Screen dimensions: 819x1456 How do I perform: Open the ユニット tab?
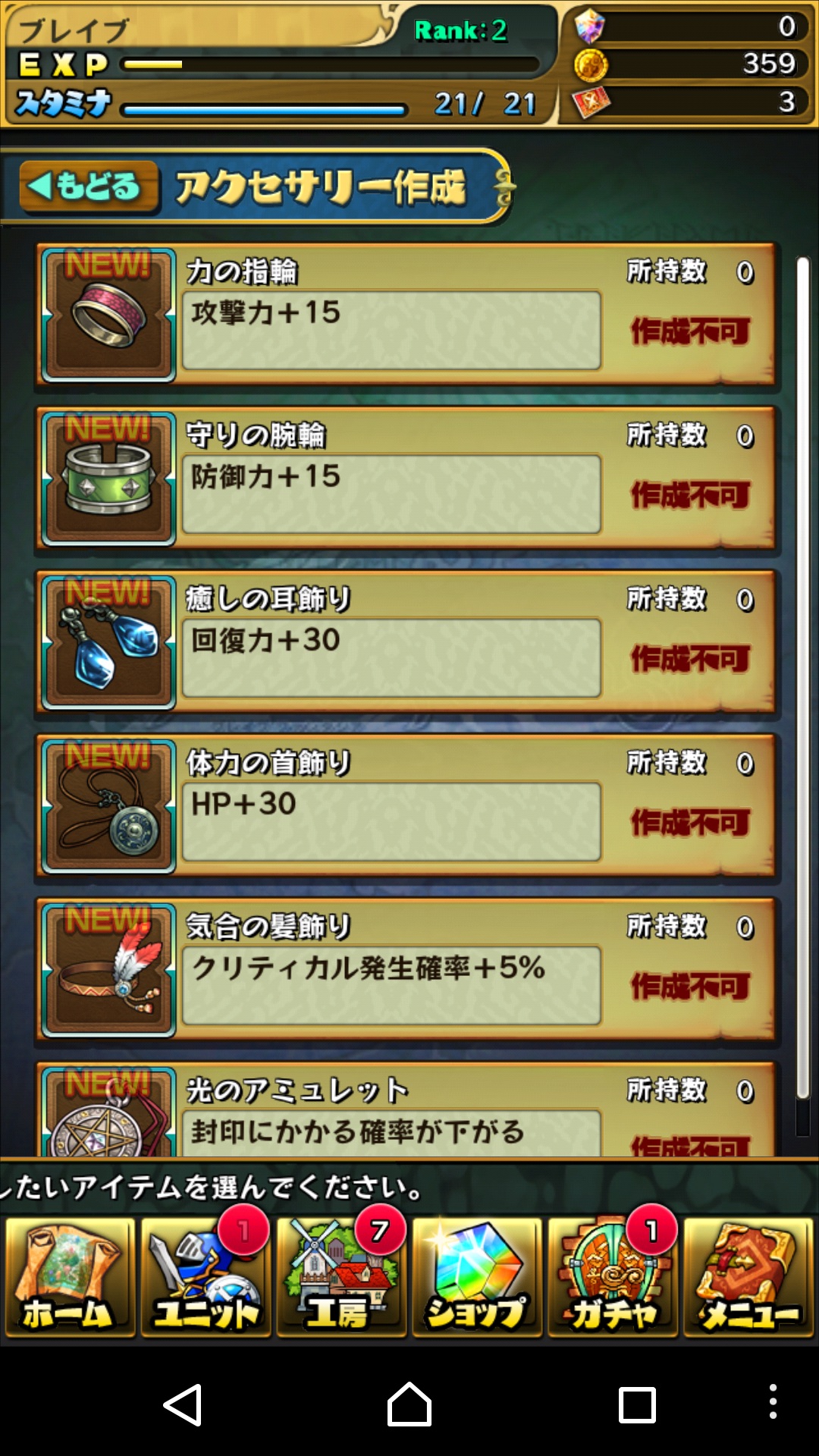[206, 1276]
